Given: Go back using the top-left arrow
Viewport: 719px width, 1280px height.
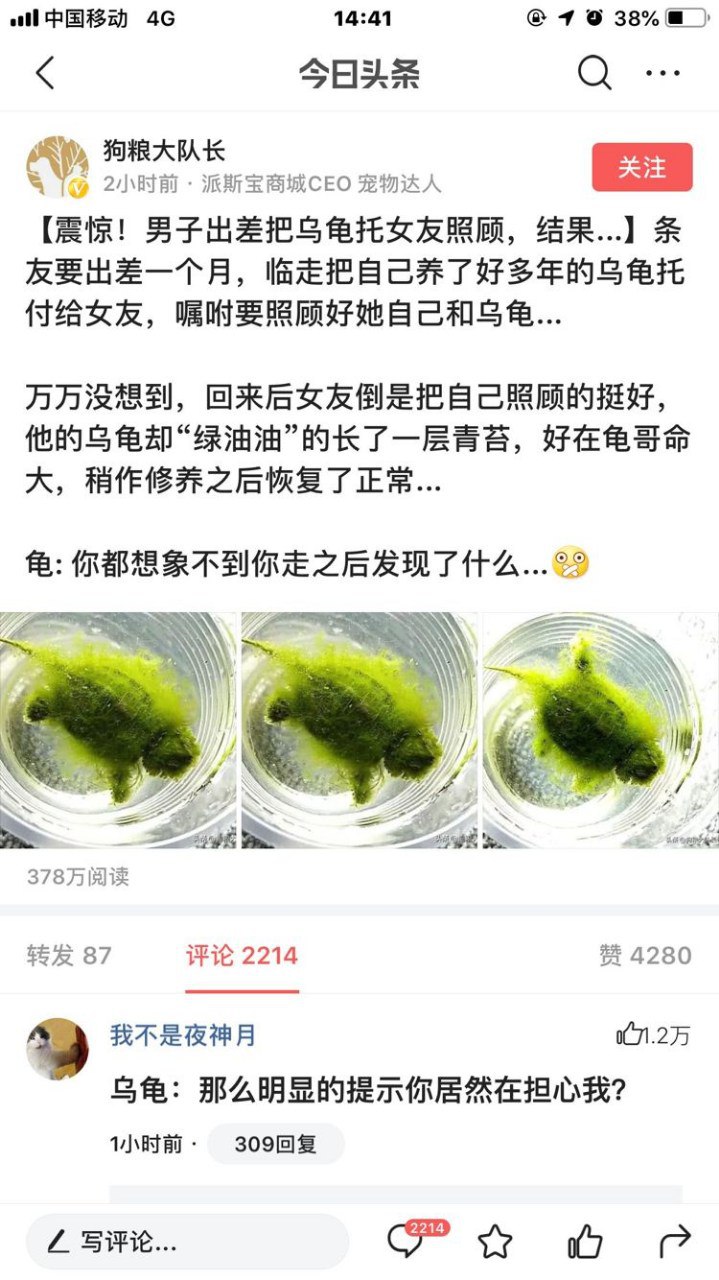Looking at the screenshot, I should point(45,74).
